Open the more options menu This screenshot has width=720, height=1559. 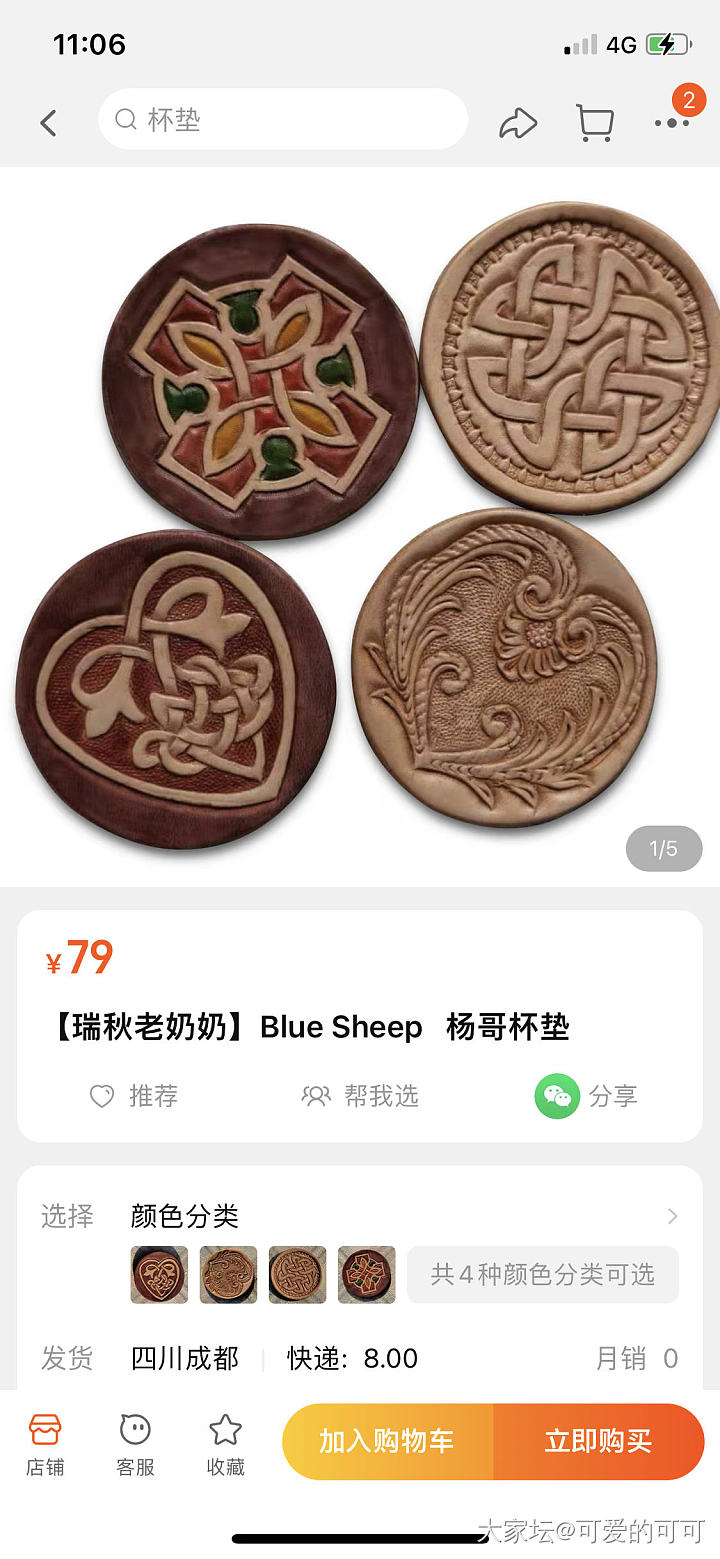coord(672,123)
